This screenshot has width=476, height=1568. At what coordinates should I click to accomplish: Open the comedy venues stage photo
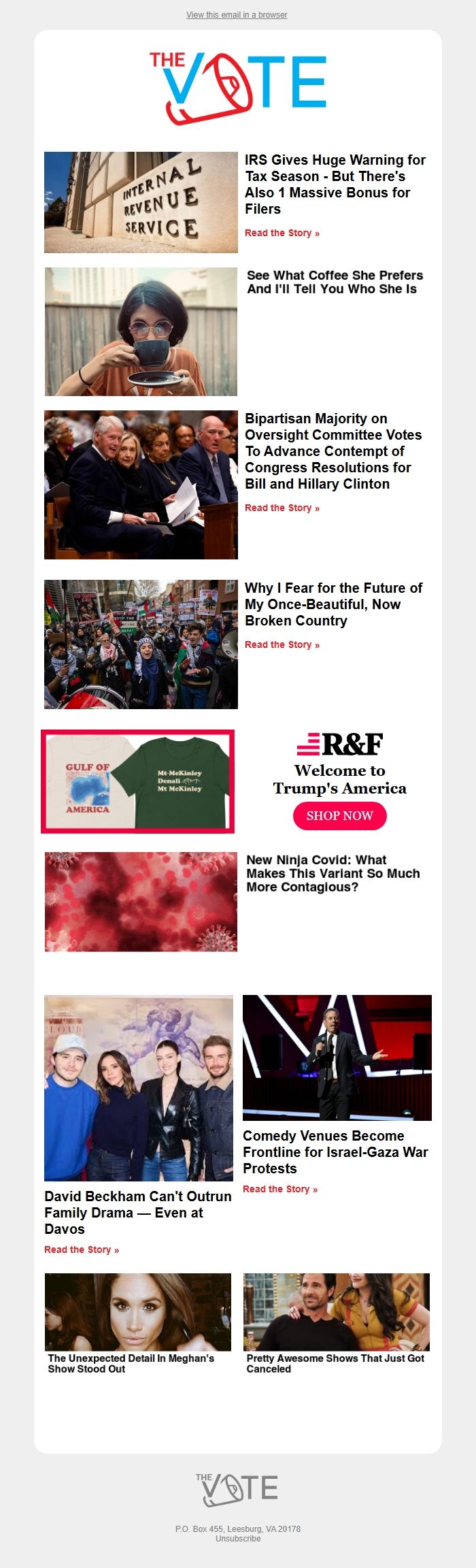point(337,1057)
